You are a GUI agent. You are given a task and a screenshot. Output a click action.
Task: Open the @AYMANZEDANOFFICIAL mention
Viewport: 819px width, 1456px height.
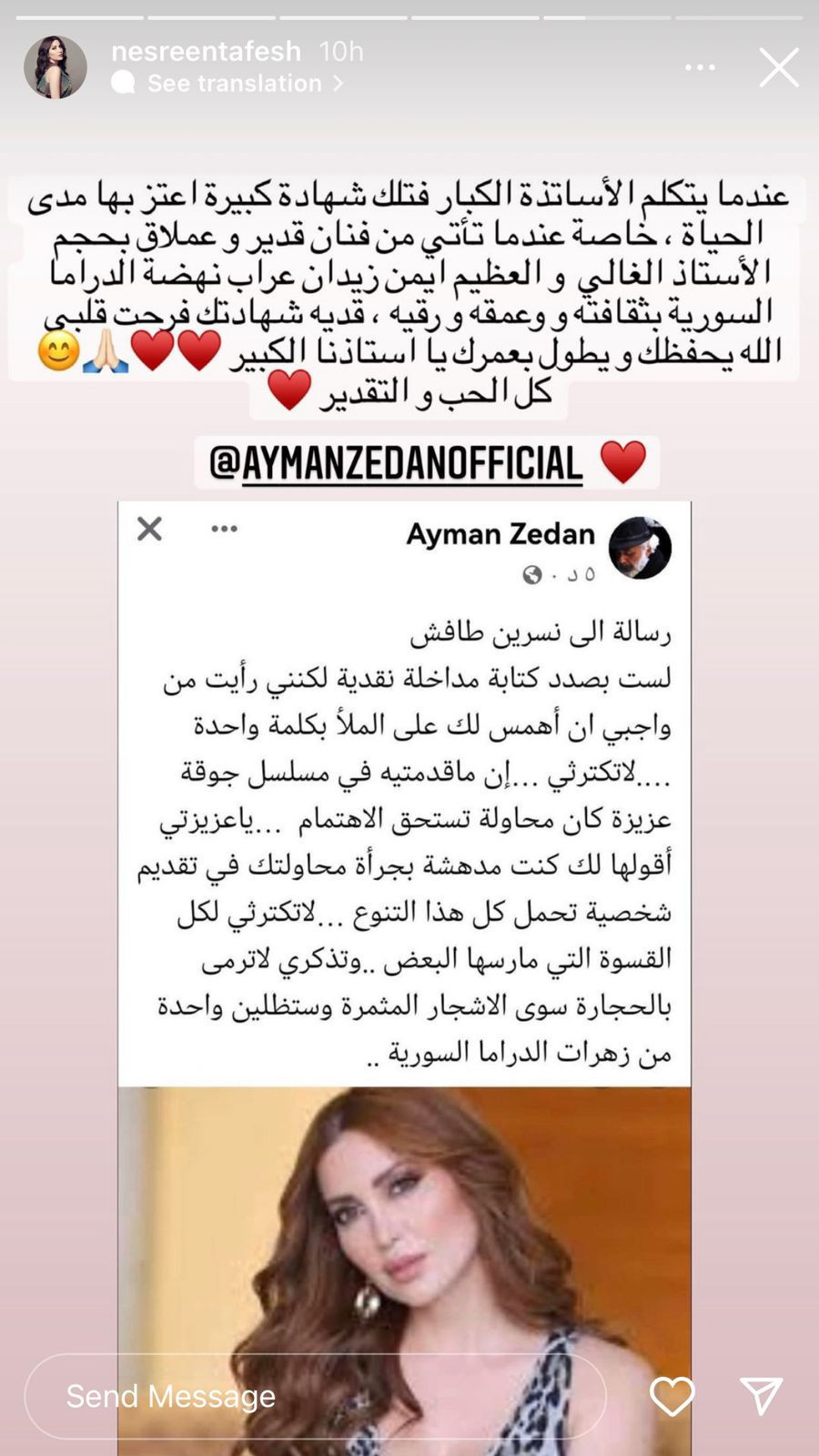coord(397,463)
